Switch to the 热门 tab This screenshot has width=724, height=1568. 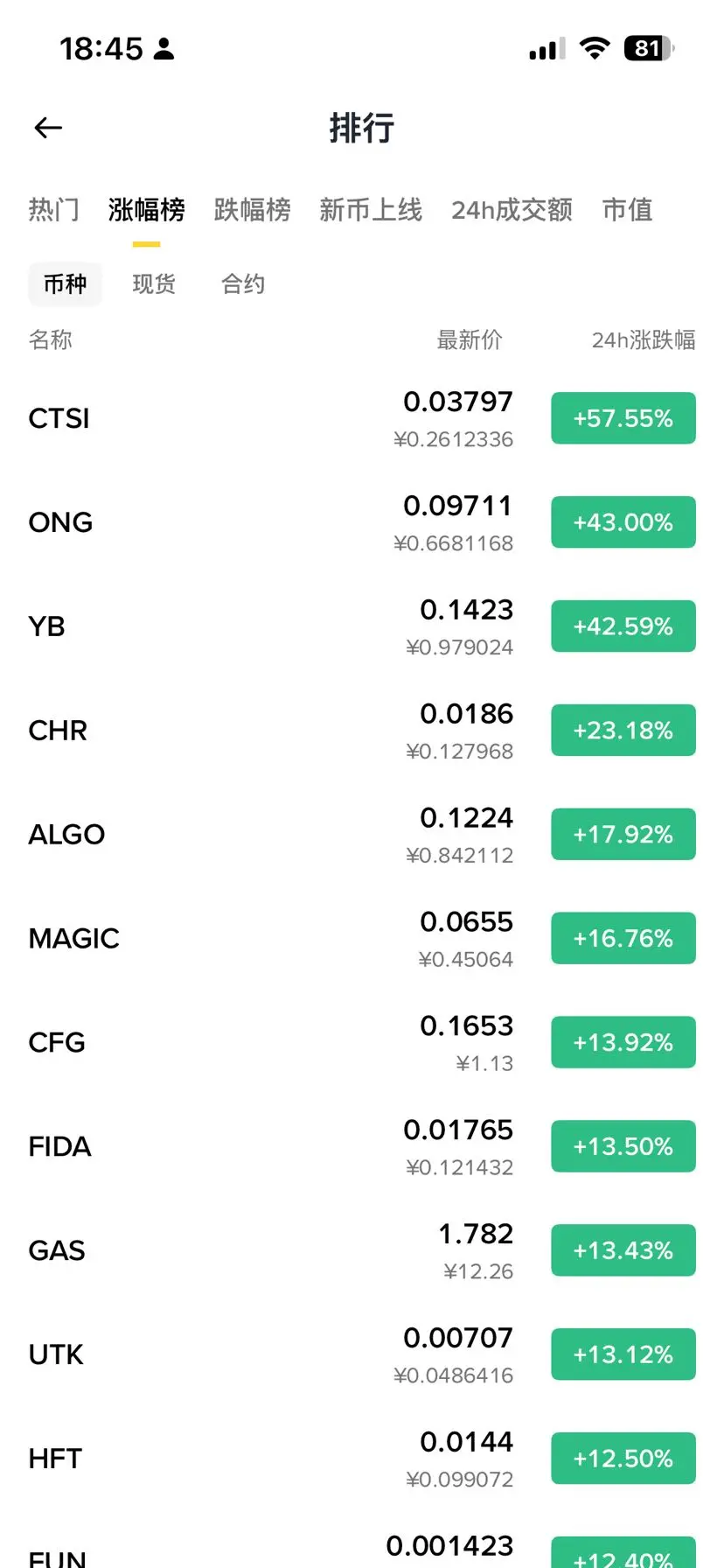[53, 210]
